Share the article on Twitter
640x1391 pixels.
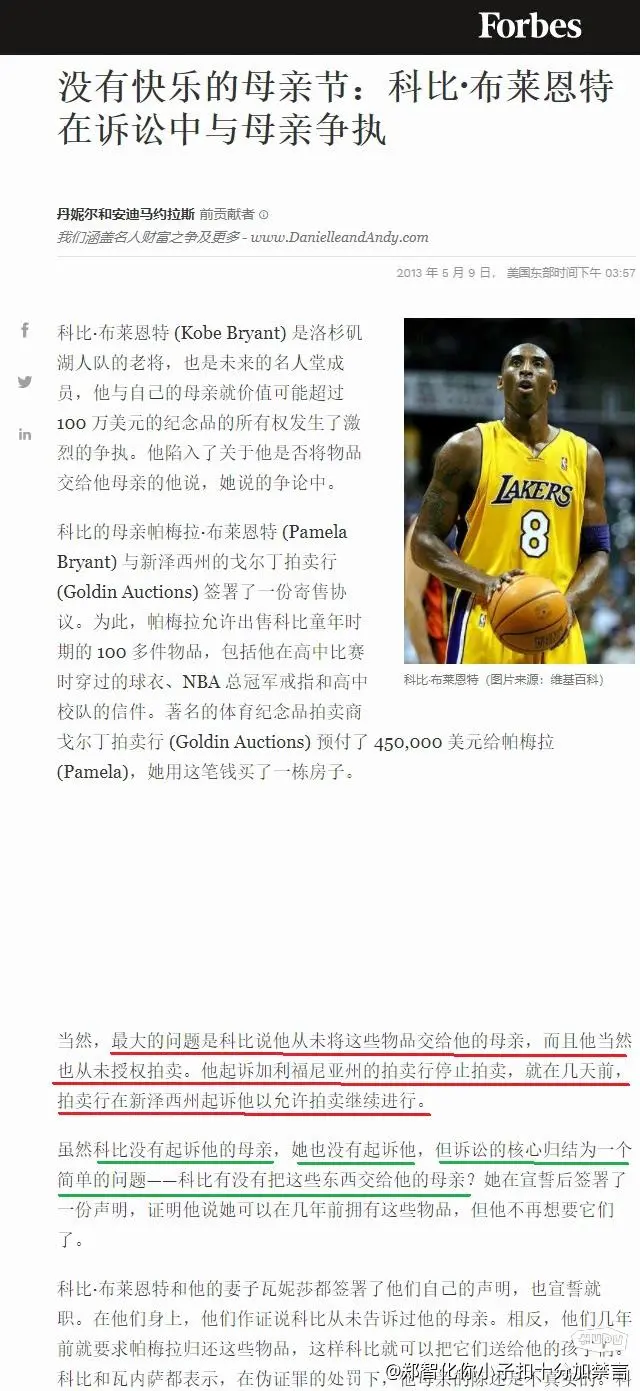point(25,381)
